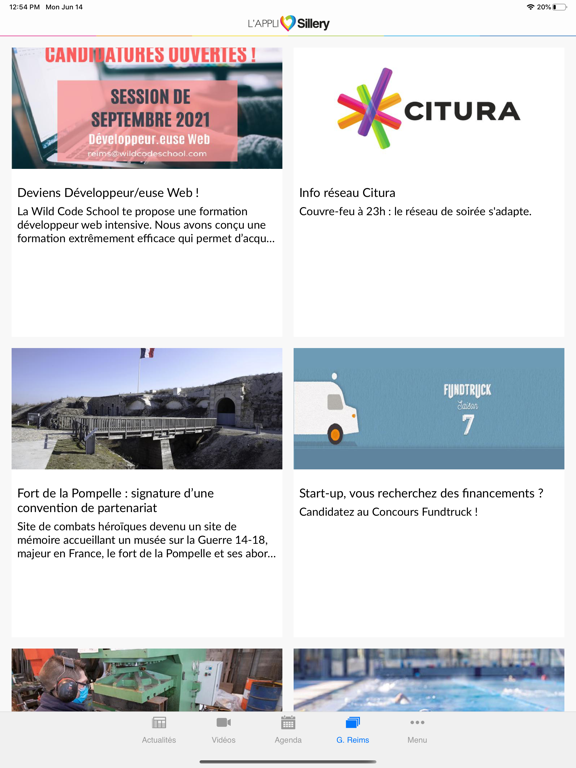Open the Deviens Développeur/euse Web article

(147, 192)
